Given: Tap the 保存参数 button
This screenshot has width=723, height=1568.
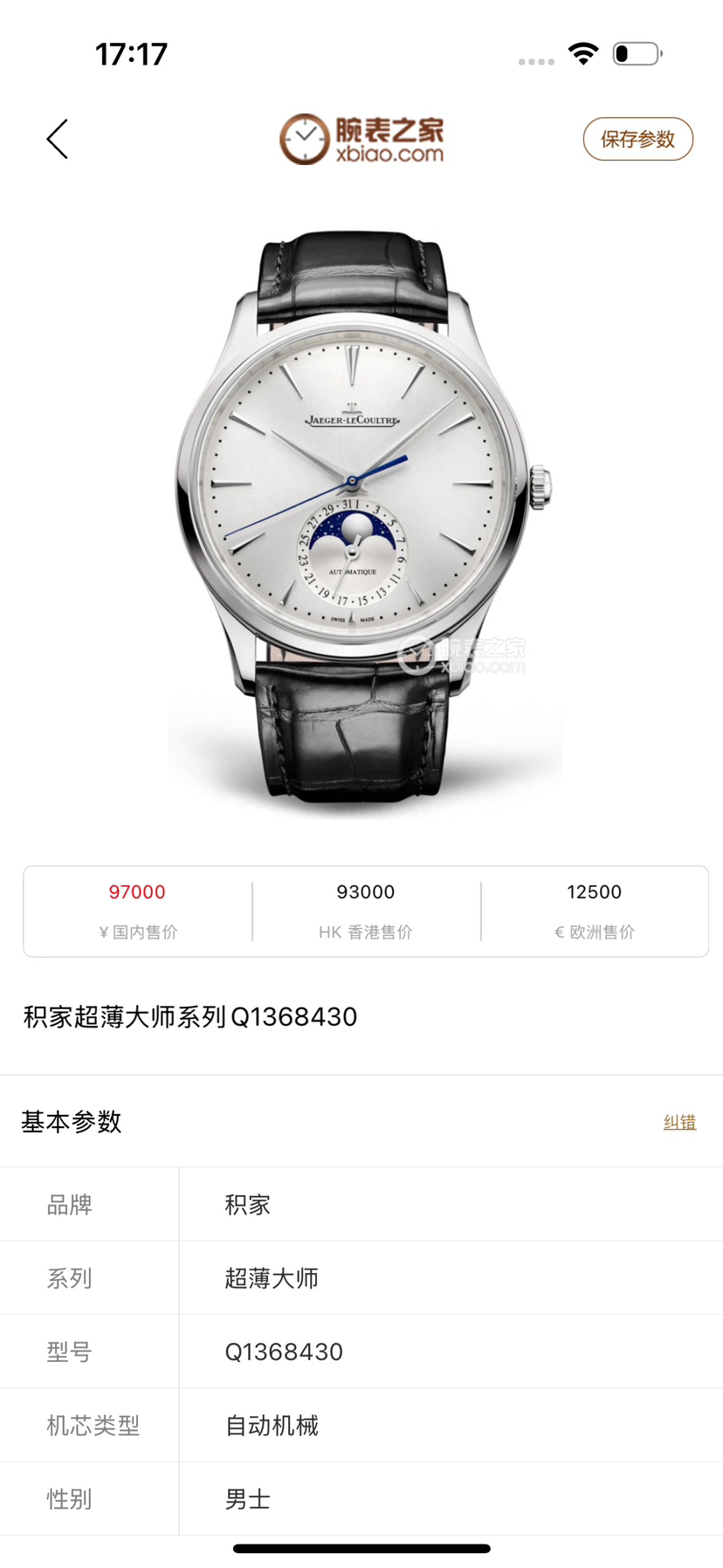Looking at the screenshot, I should point(637,140).
